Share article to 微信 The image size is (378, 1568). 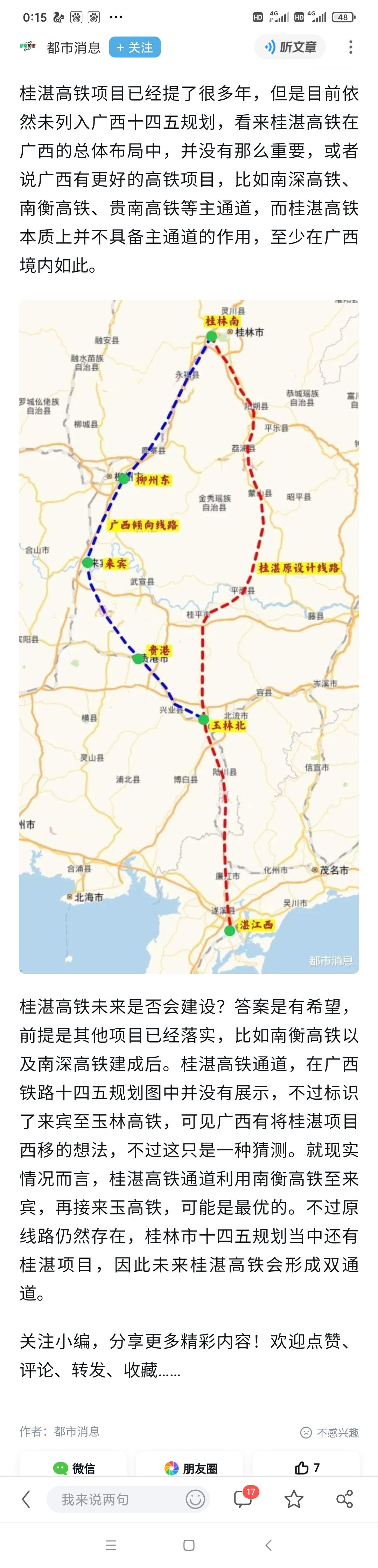click(73, 1468)
